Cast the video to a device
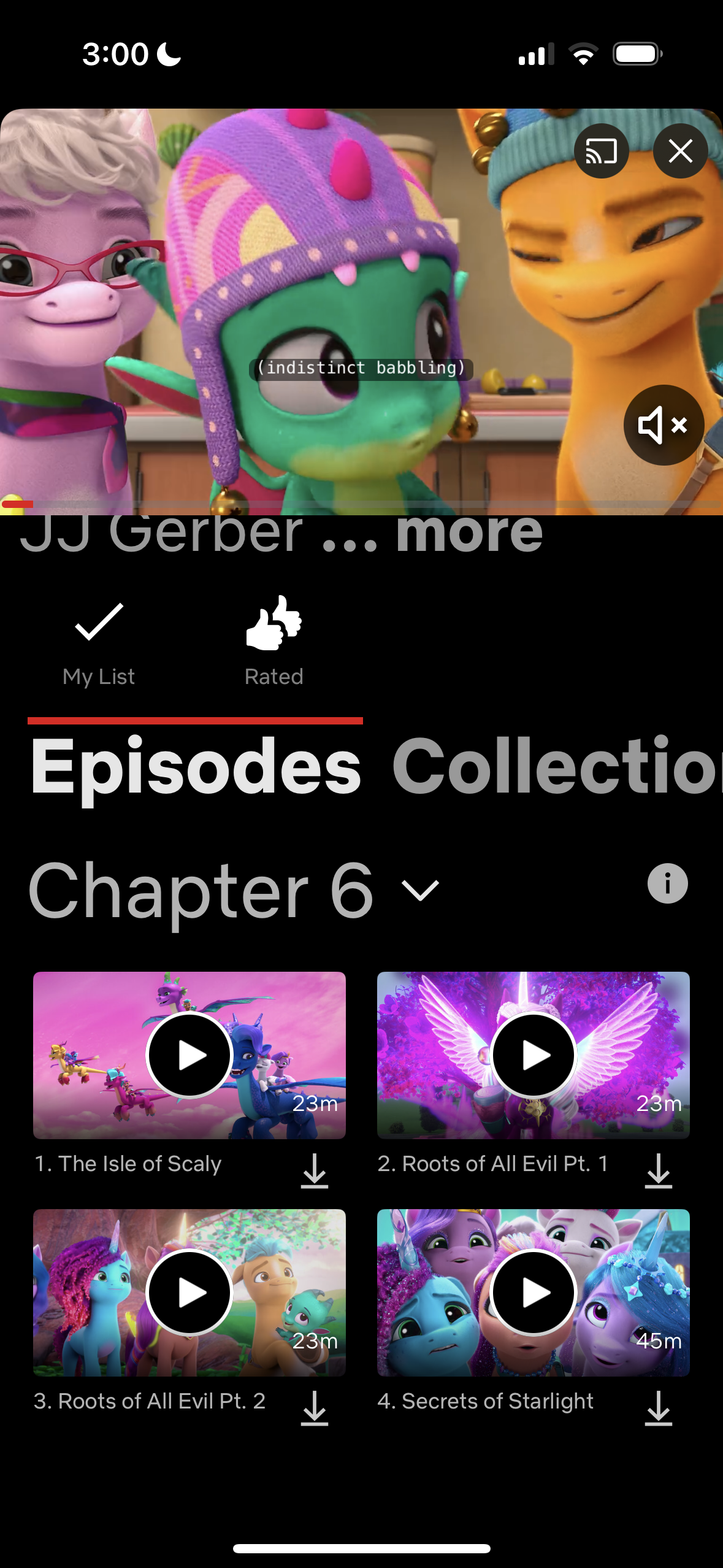This screenshot has width=723, height=1568. pyautogui.click(x=601, y=151)
